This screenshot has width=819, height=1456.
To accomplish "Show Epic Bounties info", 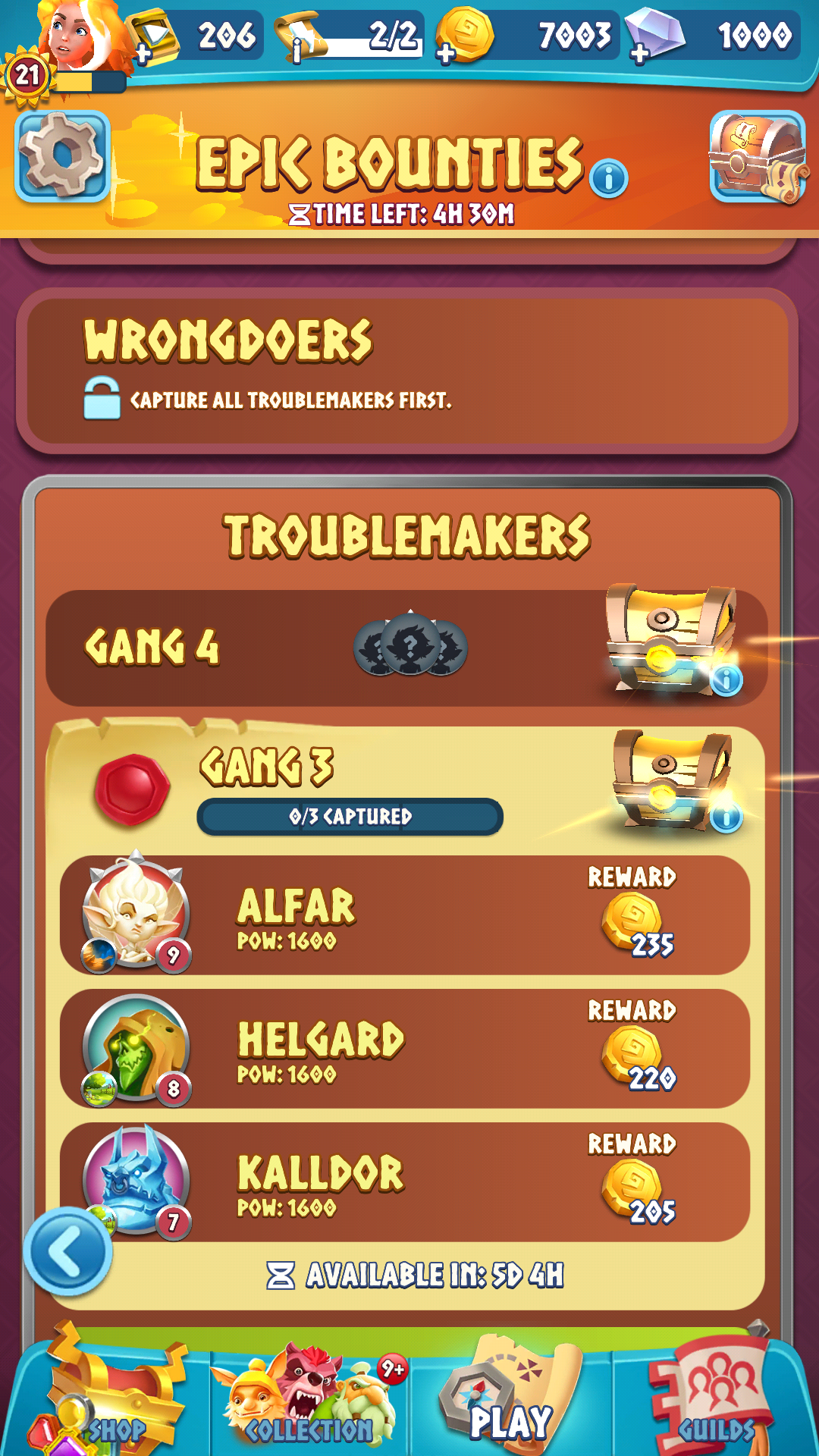I will tap(609, 179).
